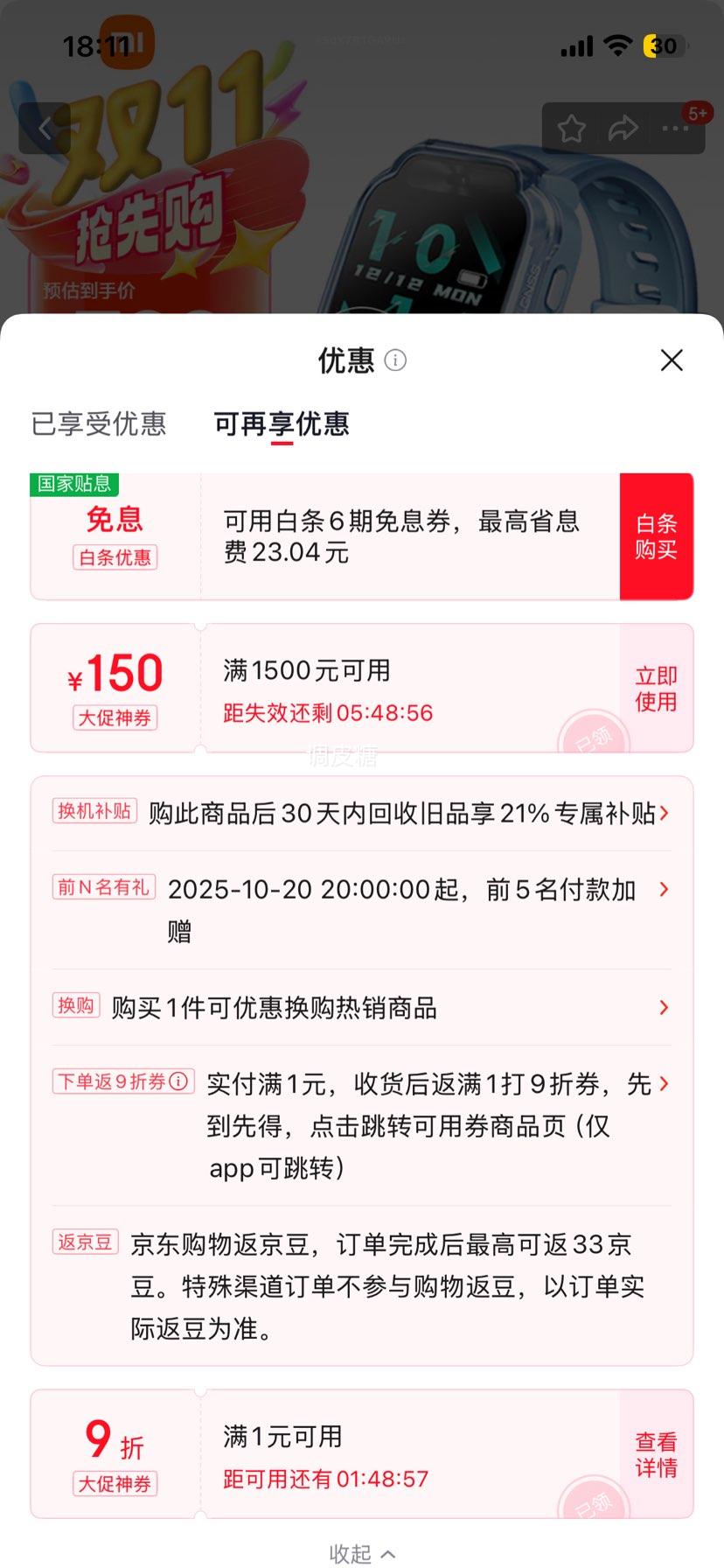Switch to the 已享受优惠 tab
724x1568 pixels.
99,424
